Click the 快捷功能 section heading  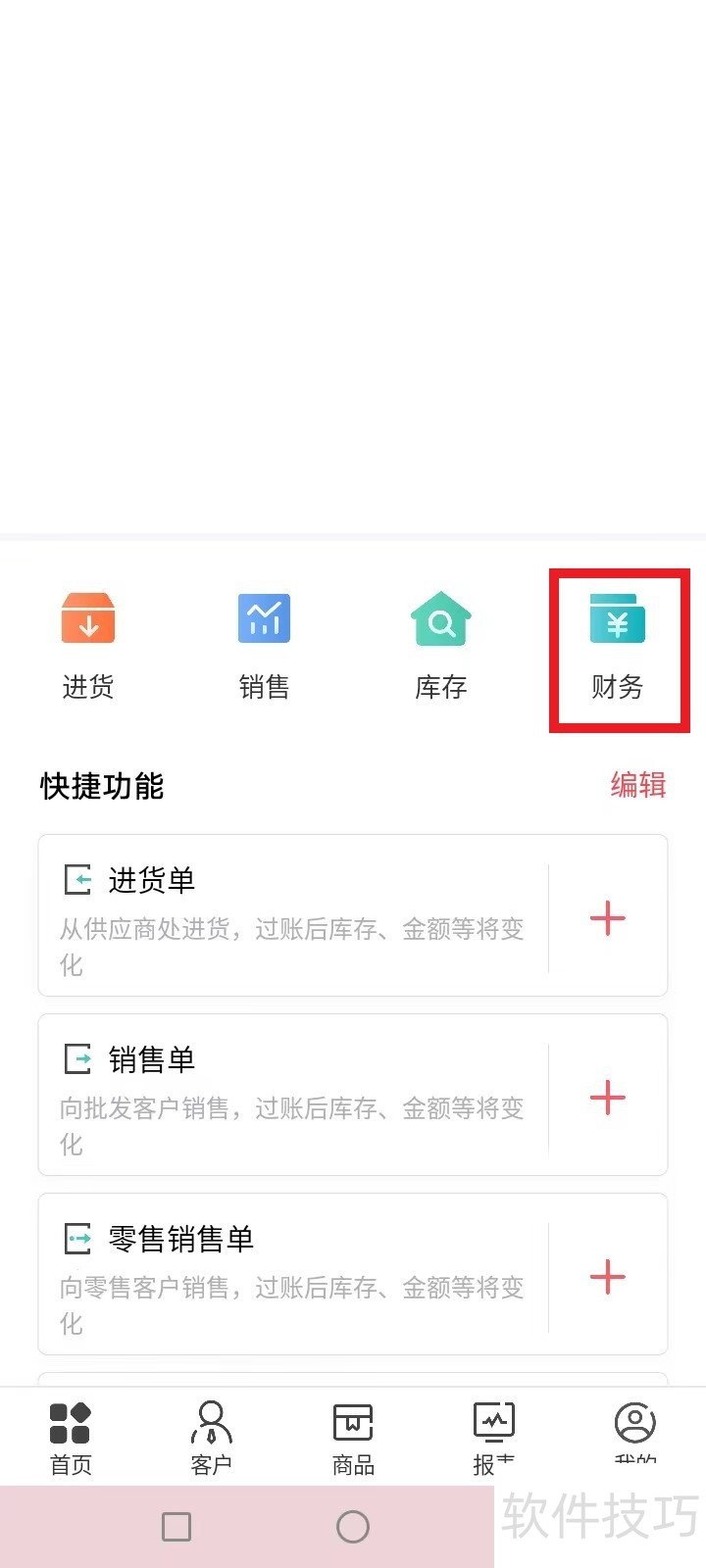coord(101,786)
